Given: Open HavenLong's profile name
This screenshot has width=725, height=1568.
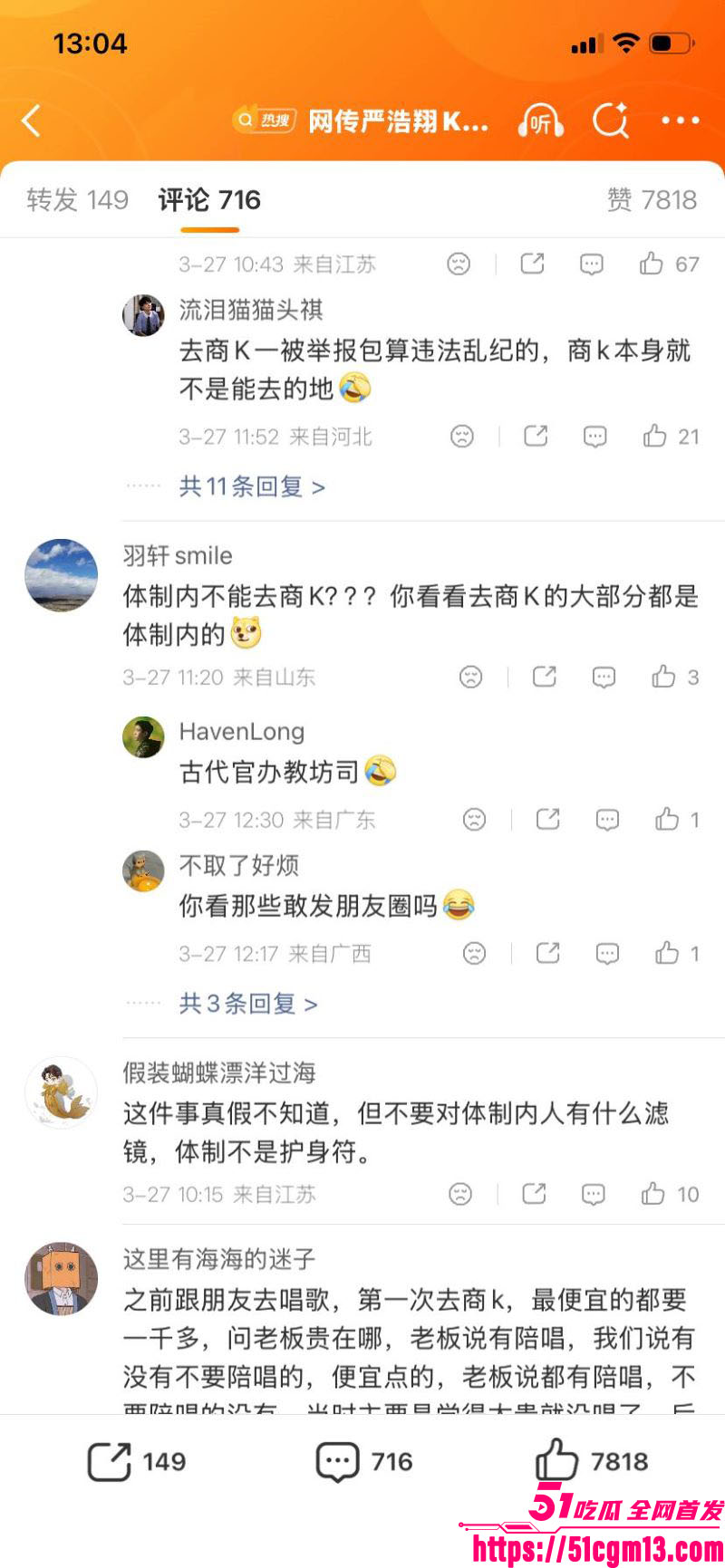Looking at the screenshot, I should point(240,732).
